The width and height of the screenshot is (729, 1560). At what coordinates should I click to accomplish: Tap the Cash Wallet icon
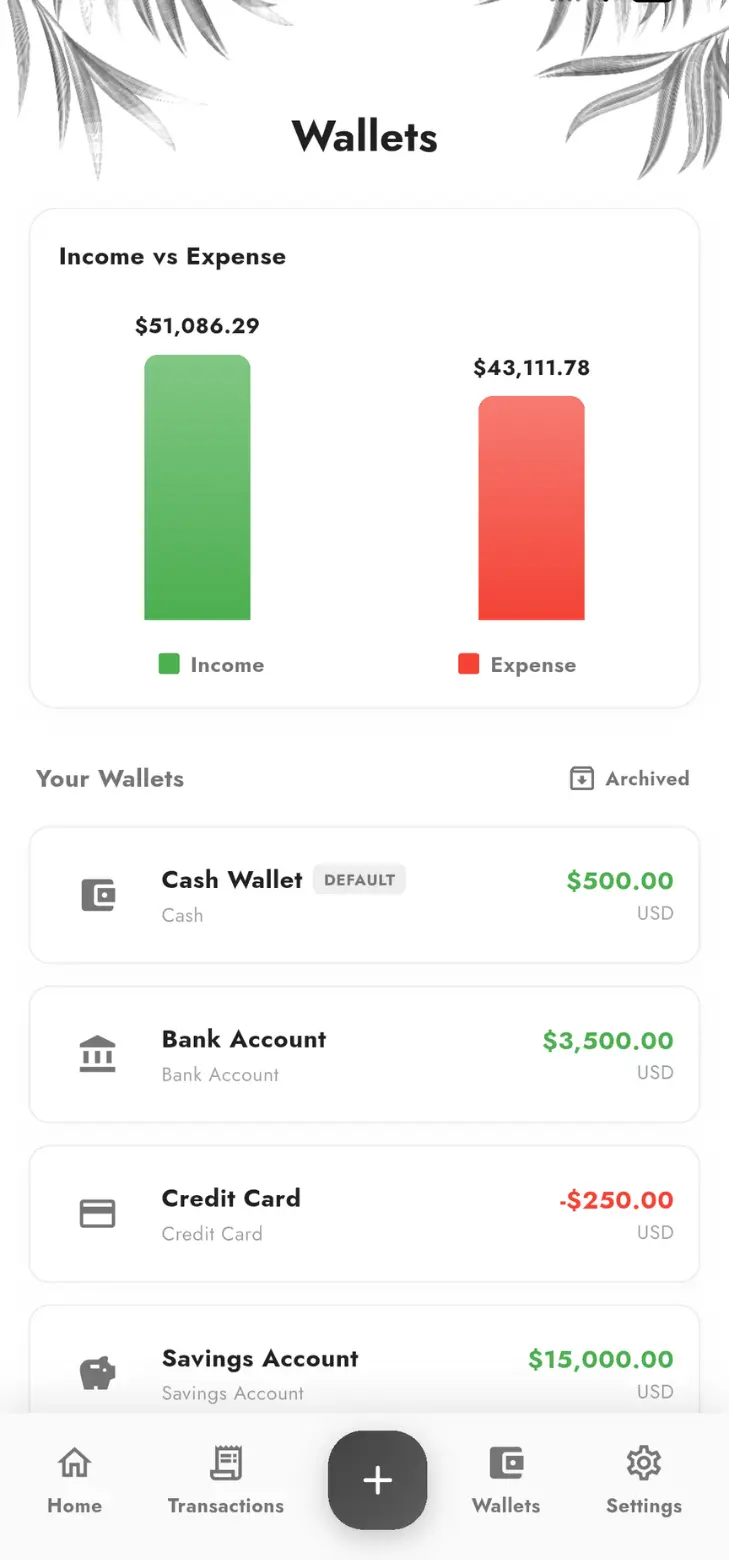(97, 894)
